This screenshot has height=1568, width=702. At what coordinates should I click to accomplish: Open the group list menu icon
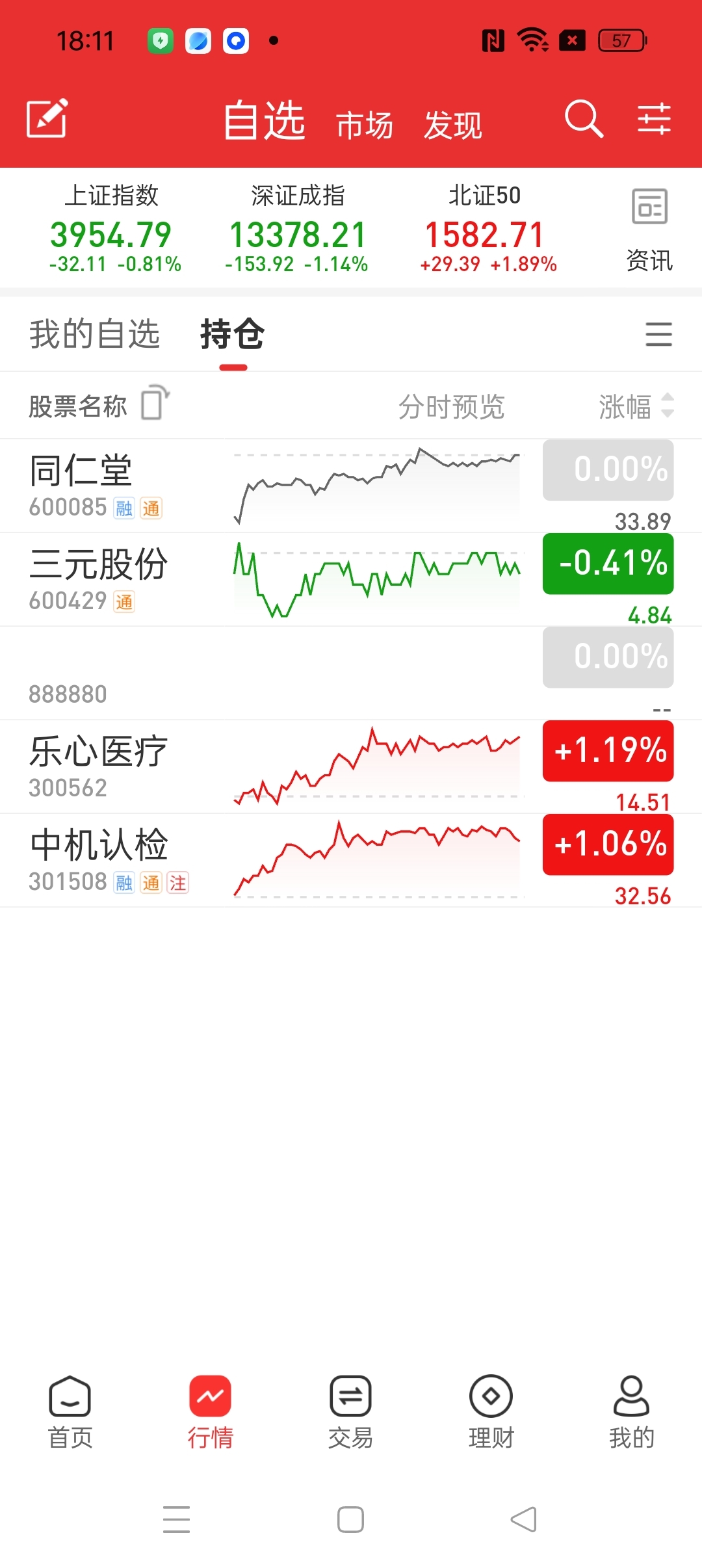coord(658,334)
